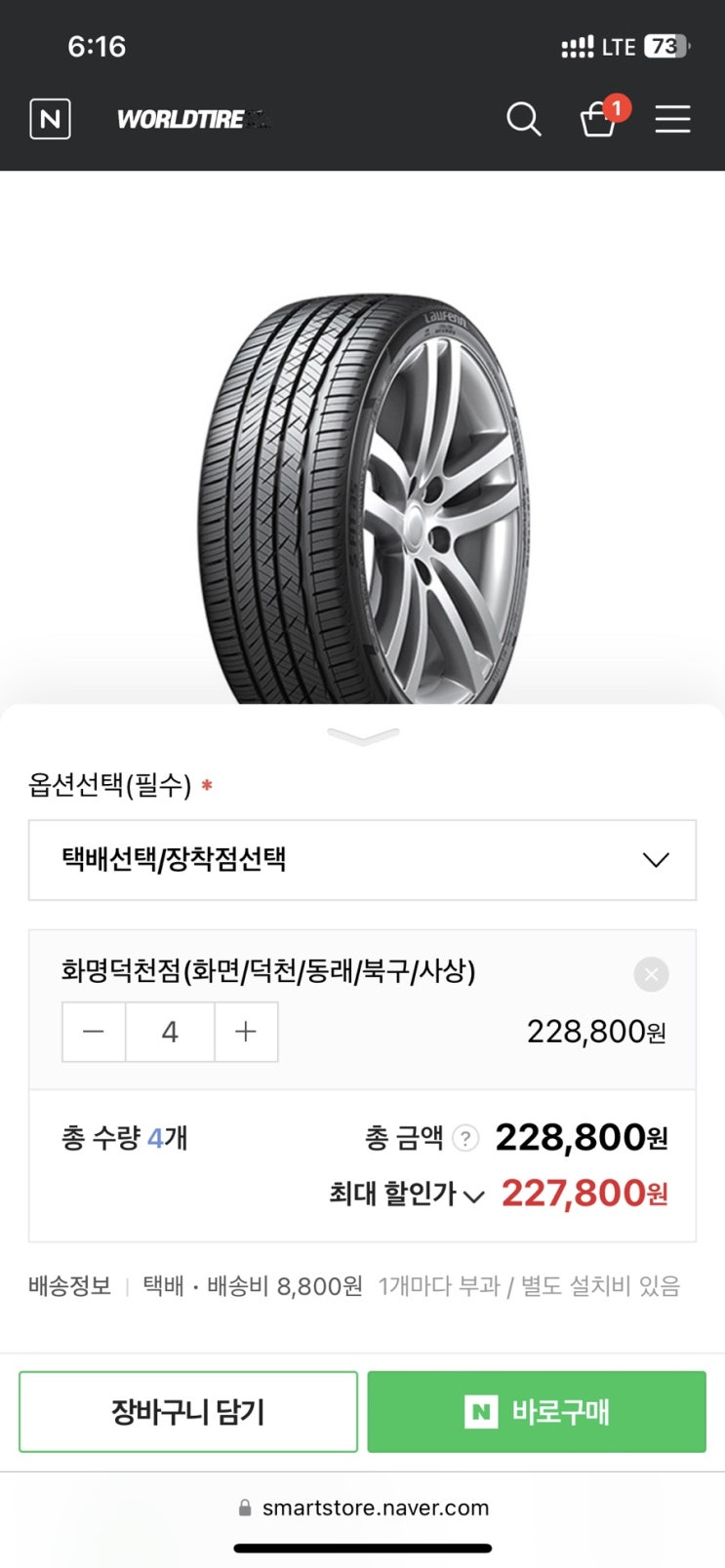Increase the tire quantity by one
Viewport: 725px width, 1568px height.
tap(246, 1032)
